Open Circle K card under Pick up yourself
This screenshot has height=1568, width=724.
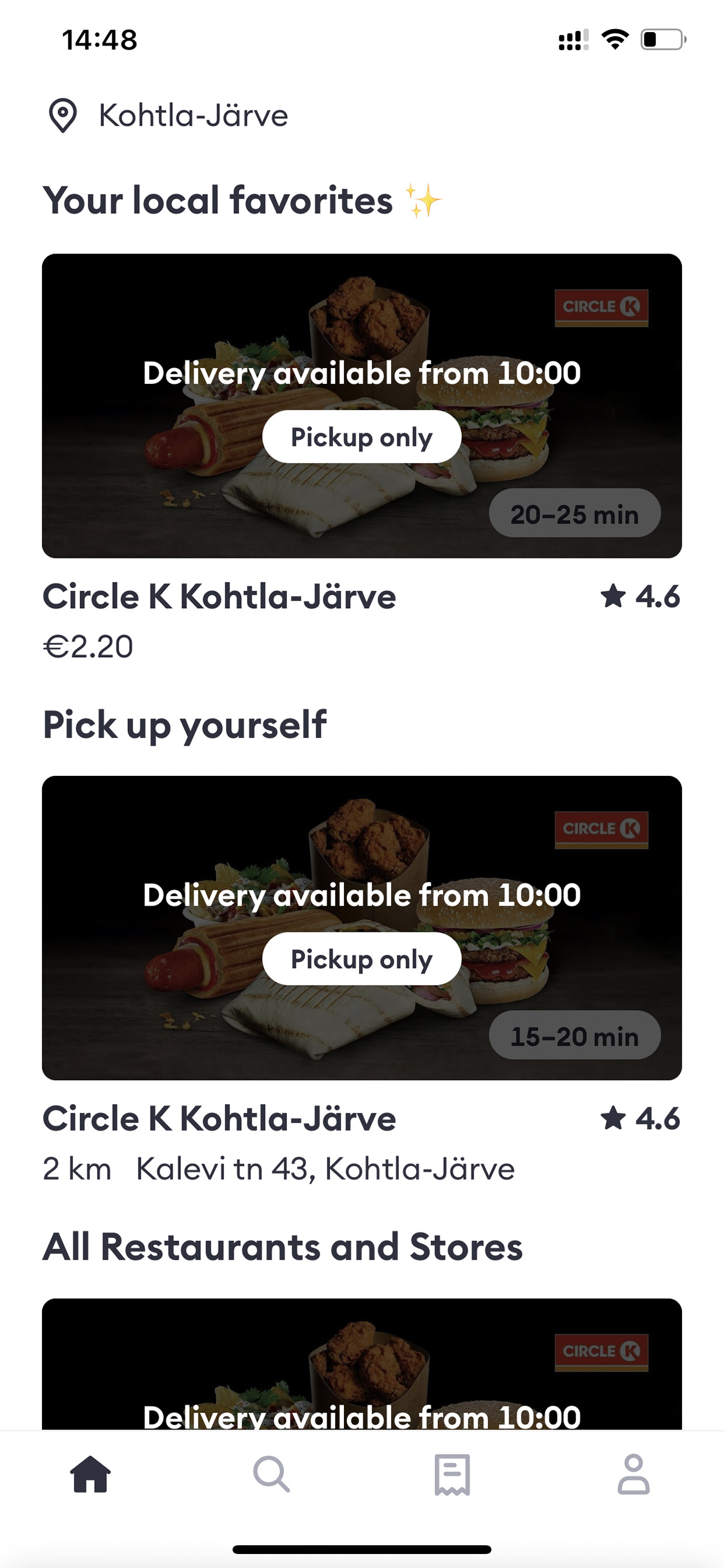coord(362,980)
